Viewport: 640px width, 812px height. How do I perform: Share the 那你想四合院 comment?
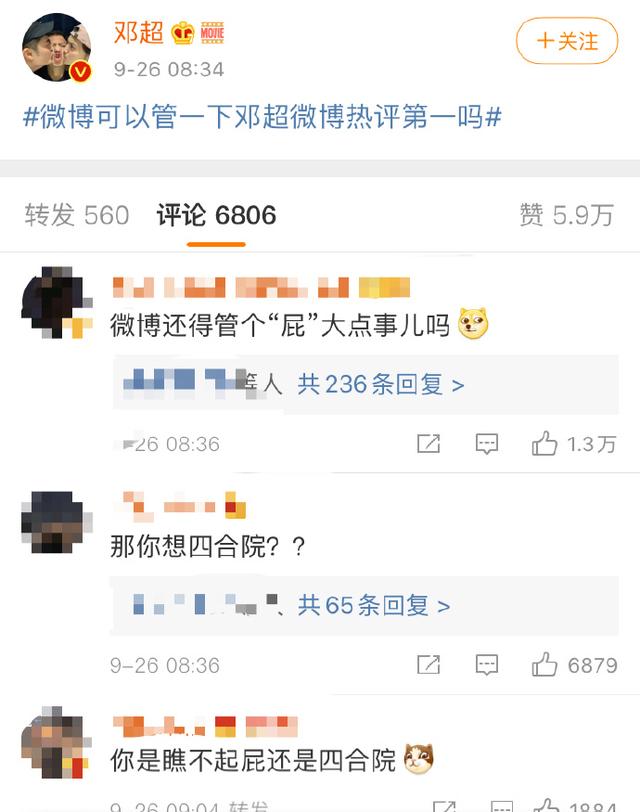pos(428,664)
